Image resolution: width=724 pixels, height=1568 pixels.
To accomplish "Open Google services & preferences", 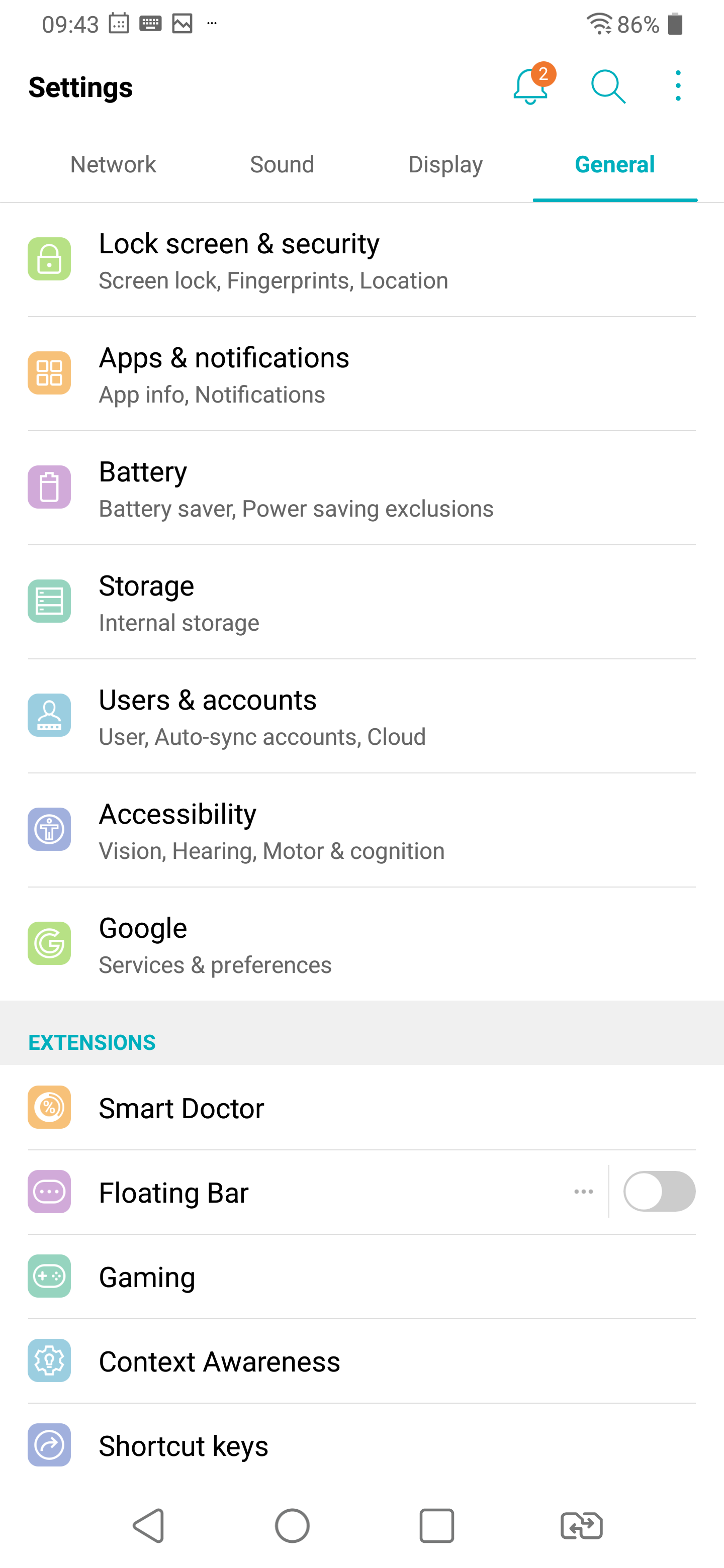I will 361,944.
